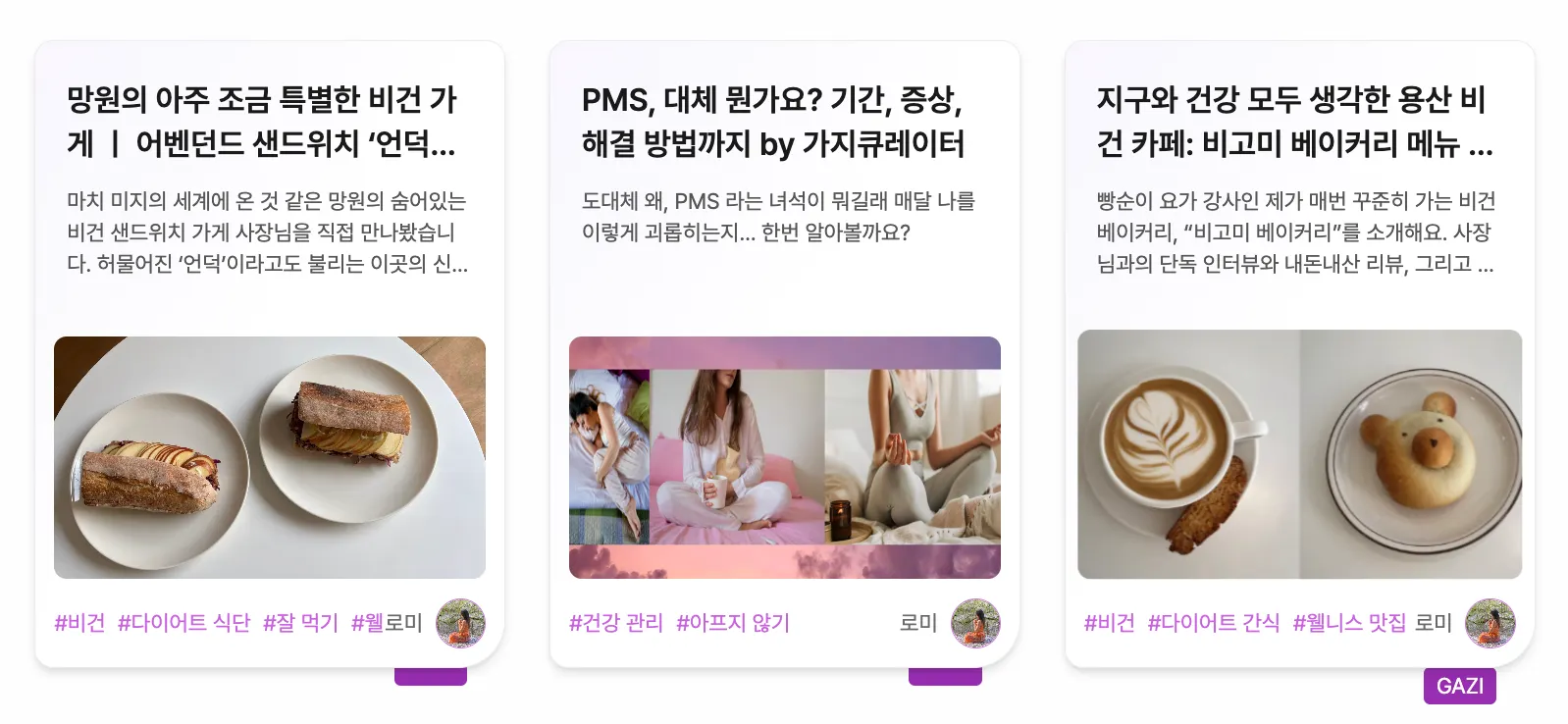Tap #비건 tag on the 망원 sandwich card
The image size is (1568, 724).
click(79, 623)
